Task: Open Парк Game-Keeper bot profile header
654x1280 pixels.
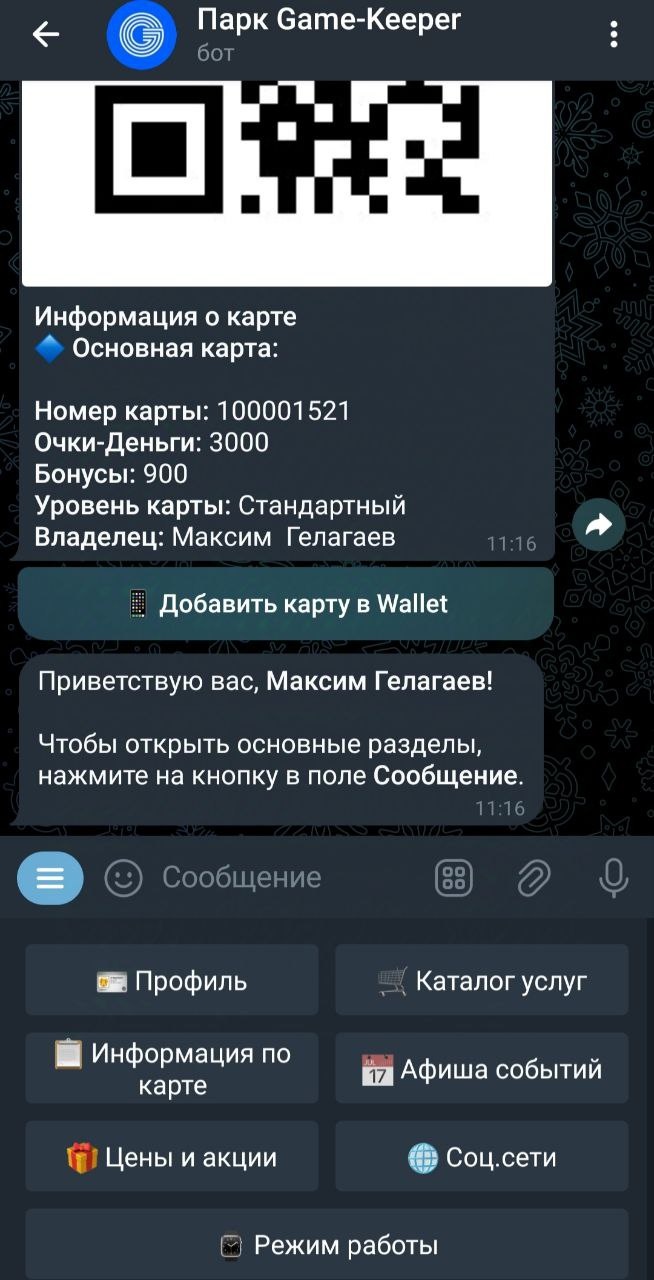Action: [328, 35]
